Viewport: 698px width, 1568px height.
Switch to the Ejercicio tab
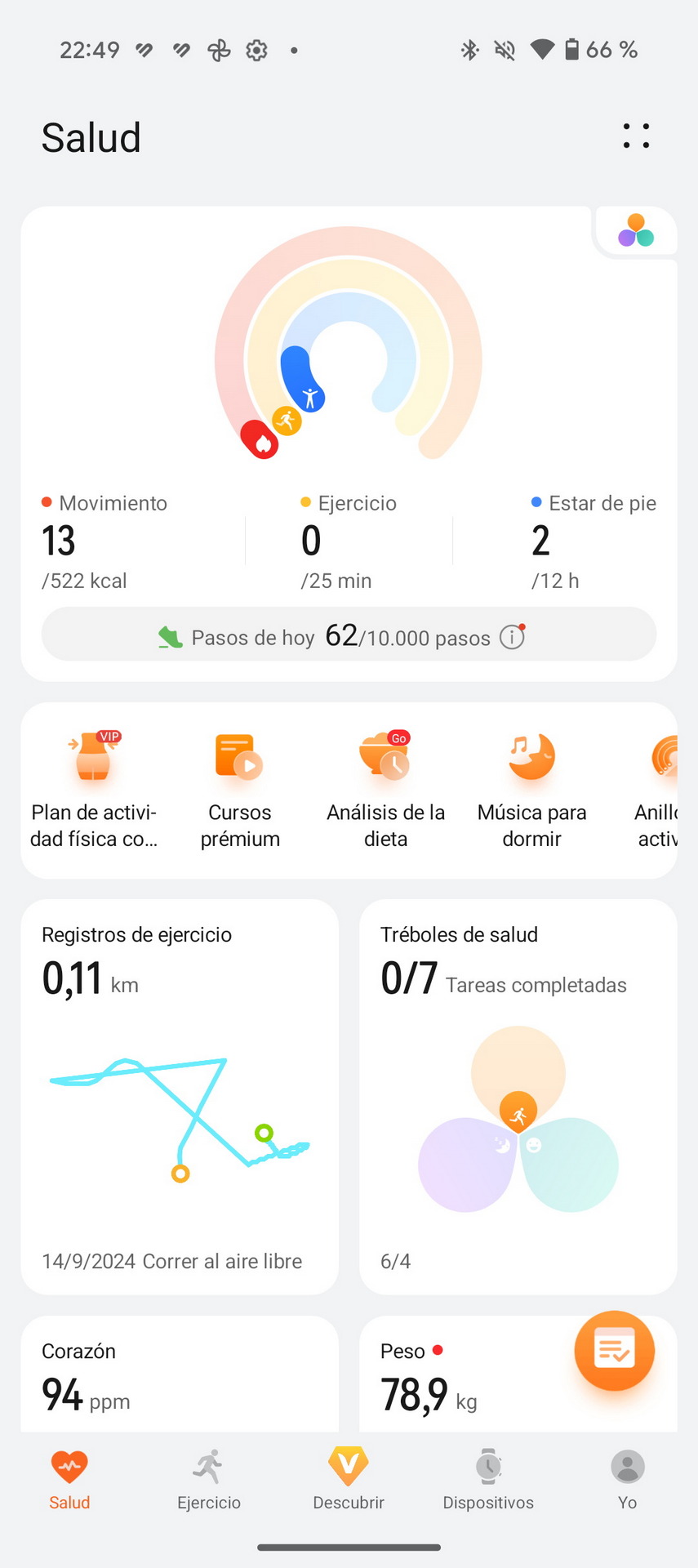pyautogui.click(x=209, y=1479)
